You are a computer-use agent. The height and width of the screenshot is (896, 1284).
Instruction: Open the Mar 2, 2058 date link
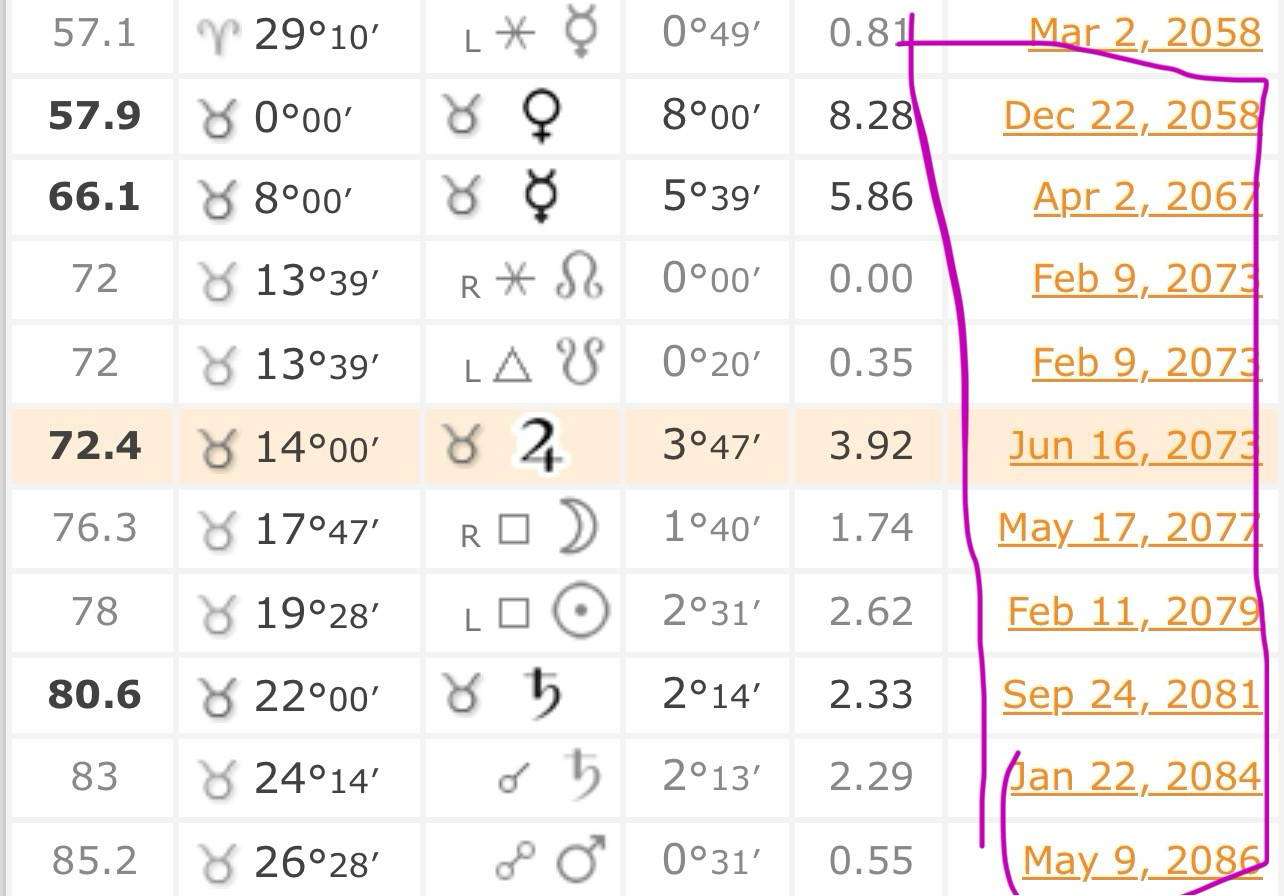pyautogui.click(x=1145, y=34)
